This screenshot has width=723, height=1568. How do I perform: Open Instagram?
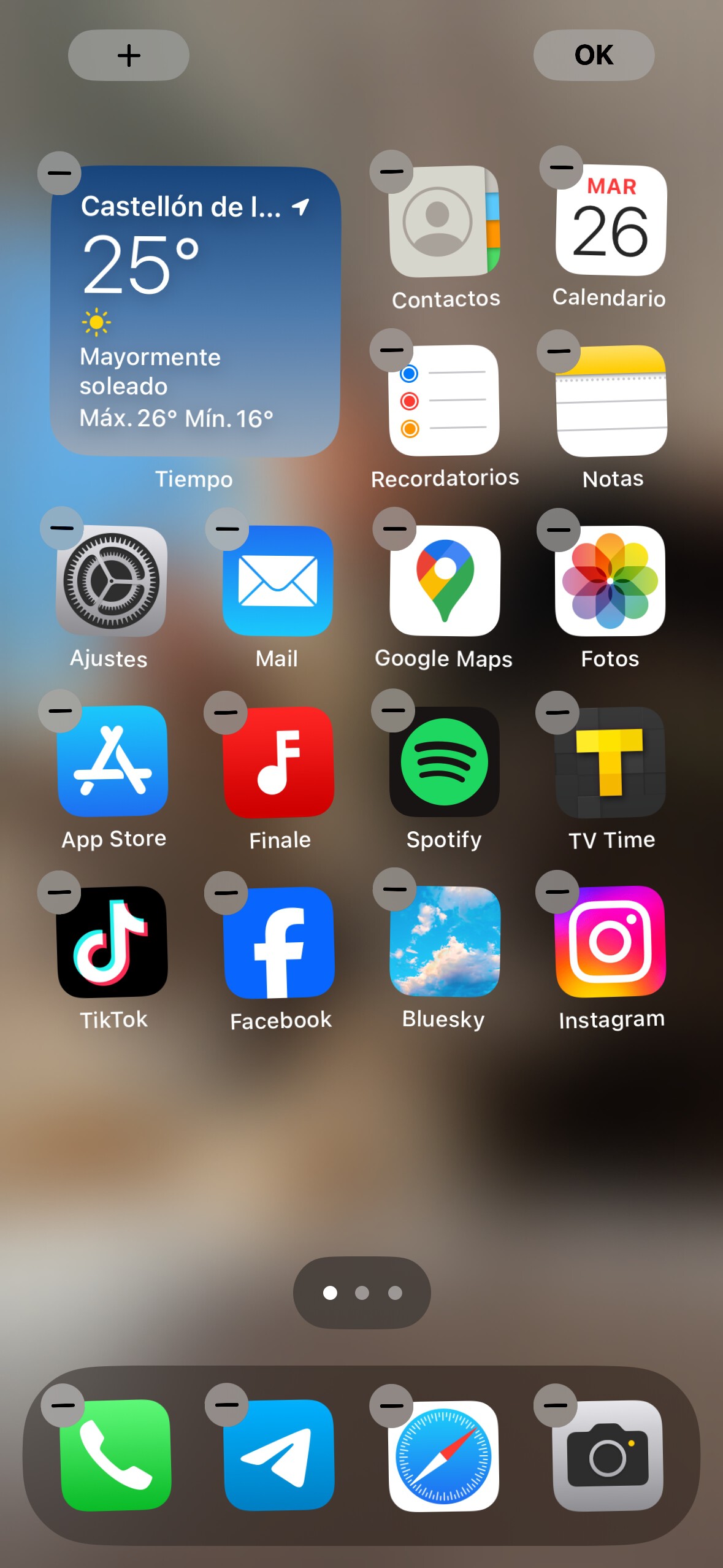pos(611,943)
